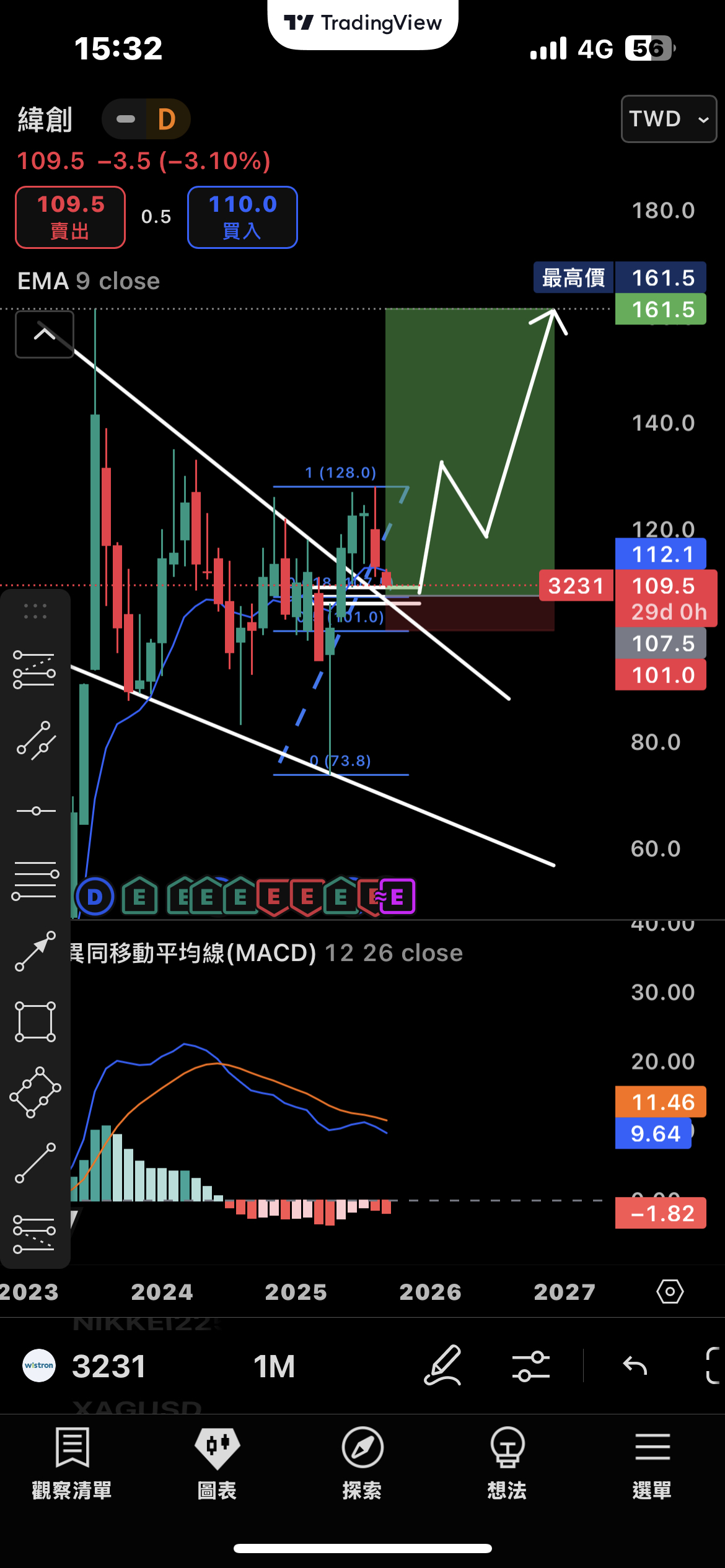Viewport: 725px width, 1568px height.
Task: Open the drawing pen tool
Action: pyautogui.click(x=442, y=1365)
